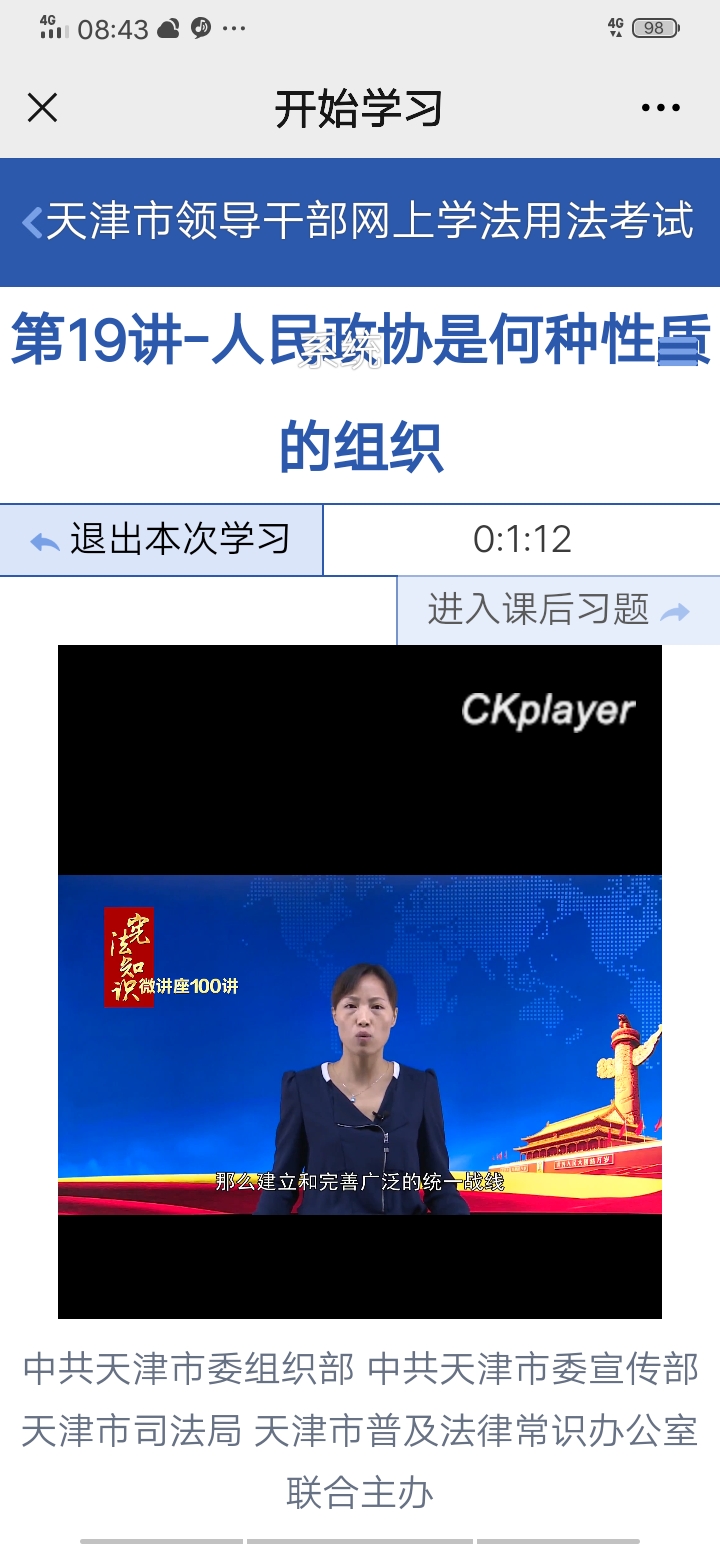Open 进入课后习题 exercises

pyautogui.click(x=558, y=610)
